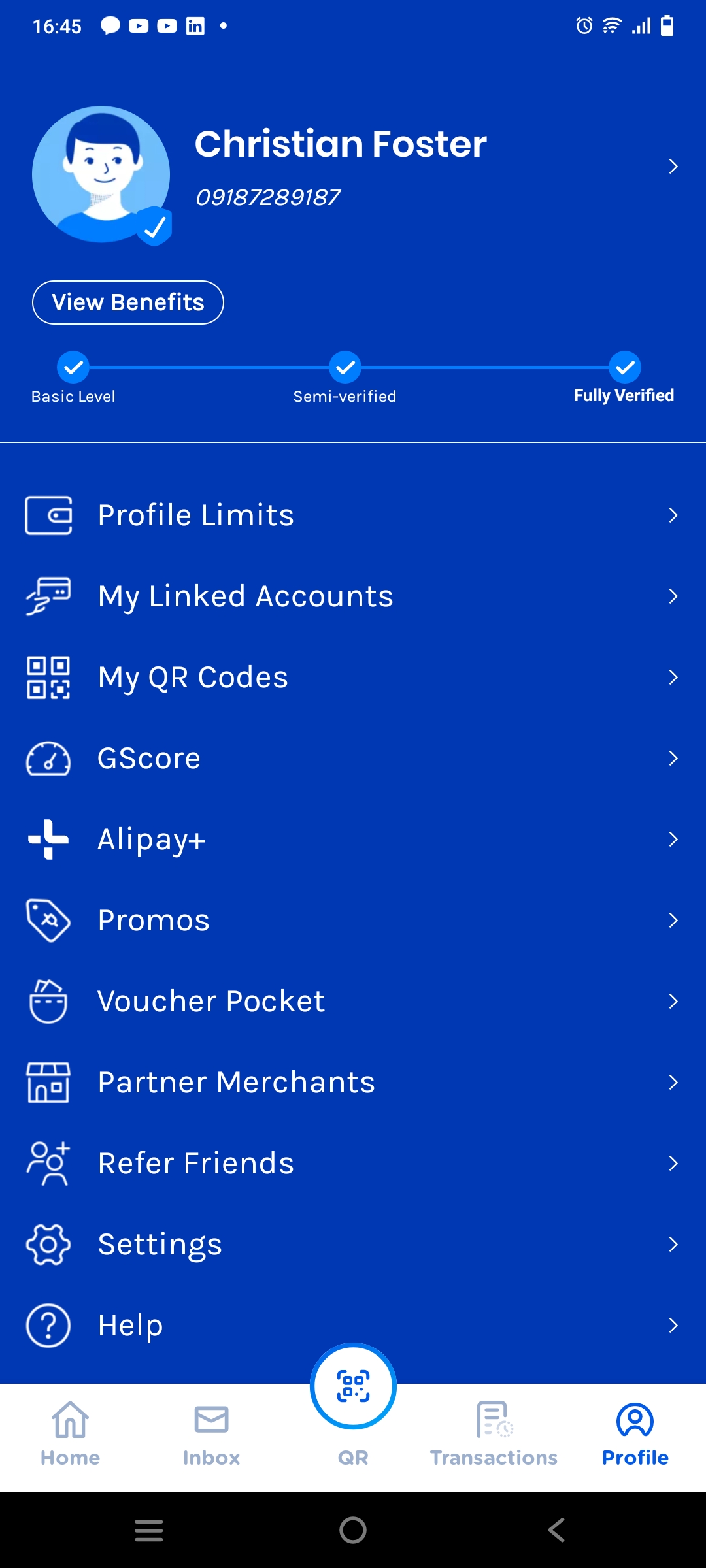Switch to the Transactions tab
Viewport: 706px width, 1568px height.
click(x=494, y=1434)
